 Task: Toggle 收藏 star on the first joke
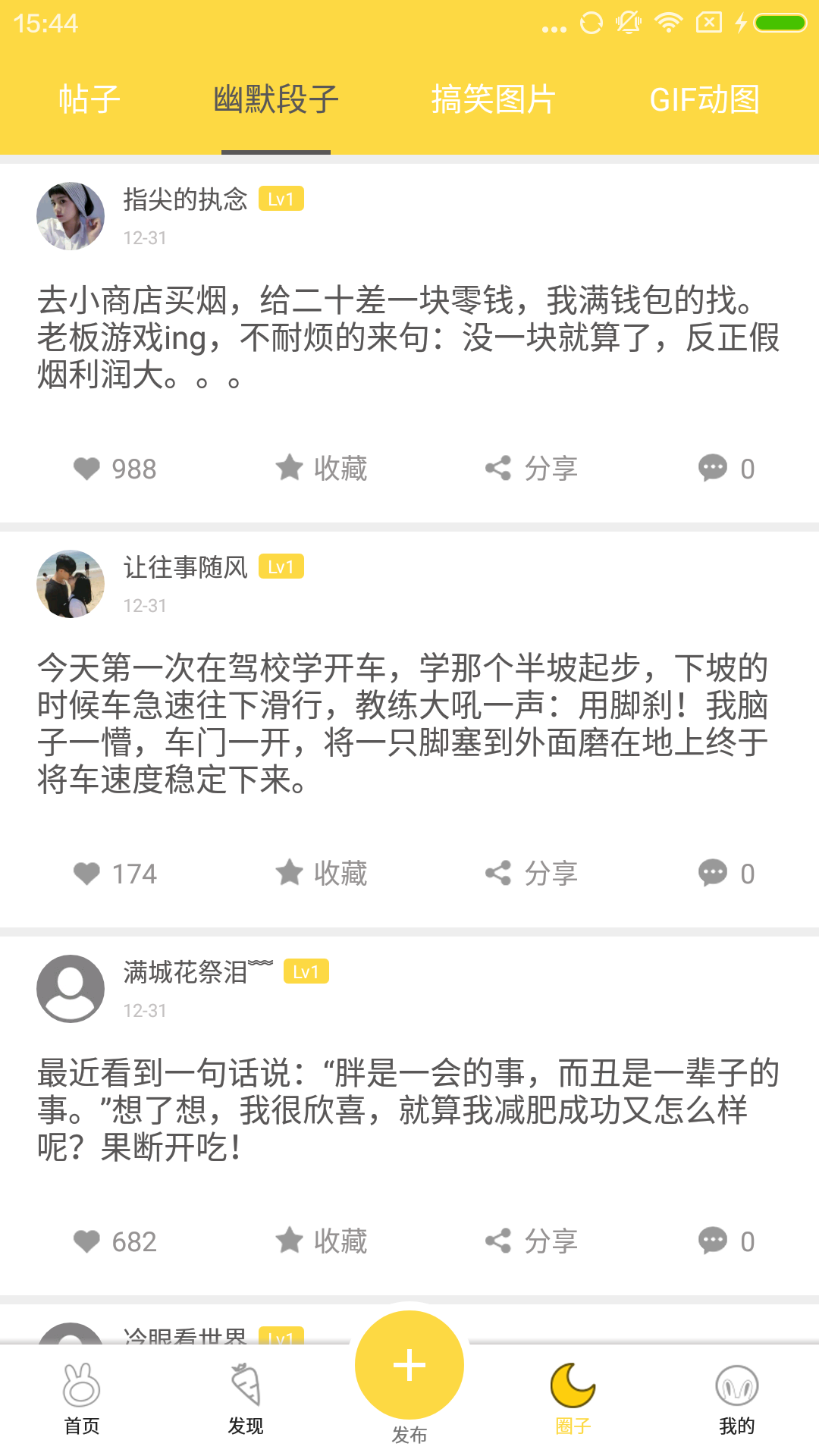[321, 469]
